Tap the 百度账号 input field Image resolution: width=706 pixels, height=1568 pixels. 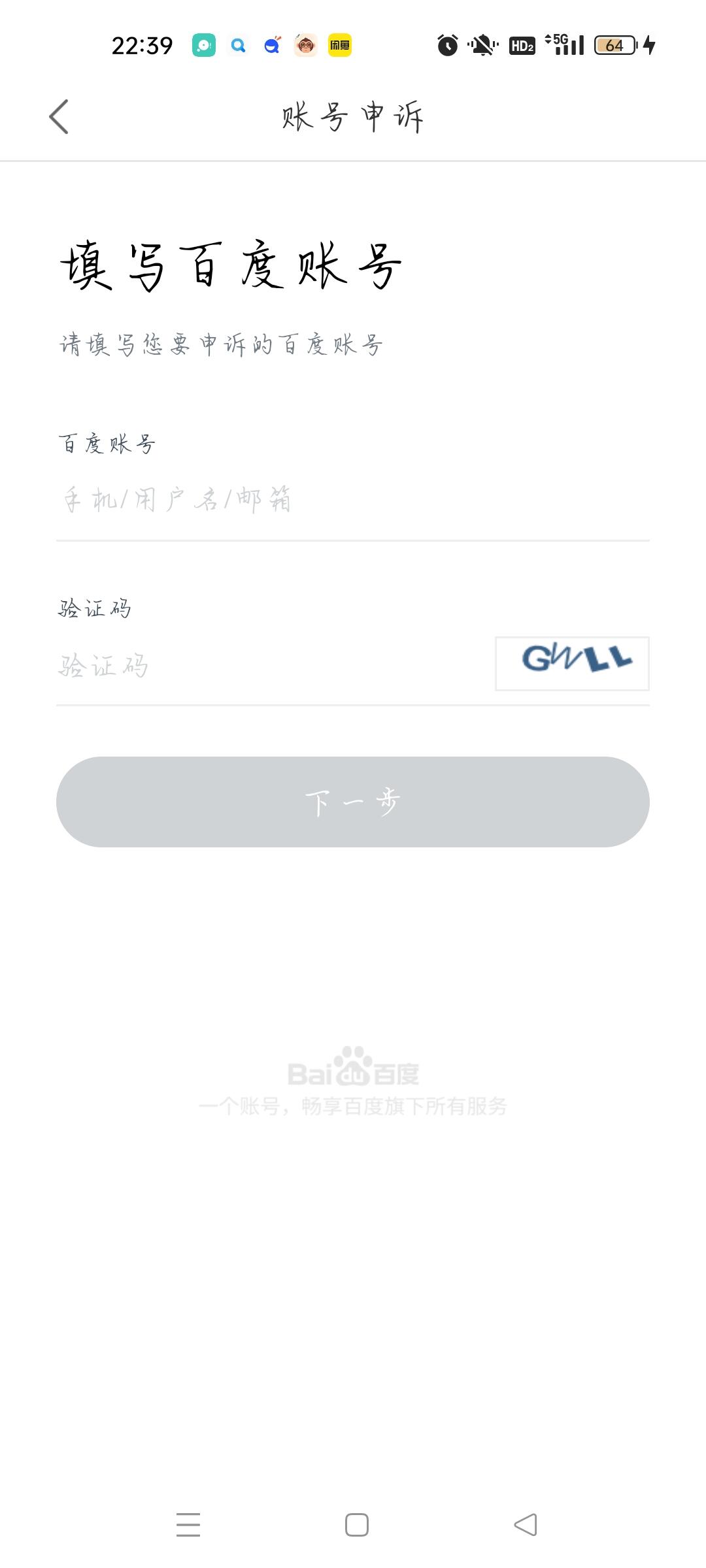(352, 500)
